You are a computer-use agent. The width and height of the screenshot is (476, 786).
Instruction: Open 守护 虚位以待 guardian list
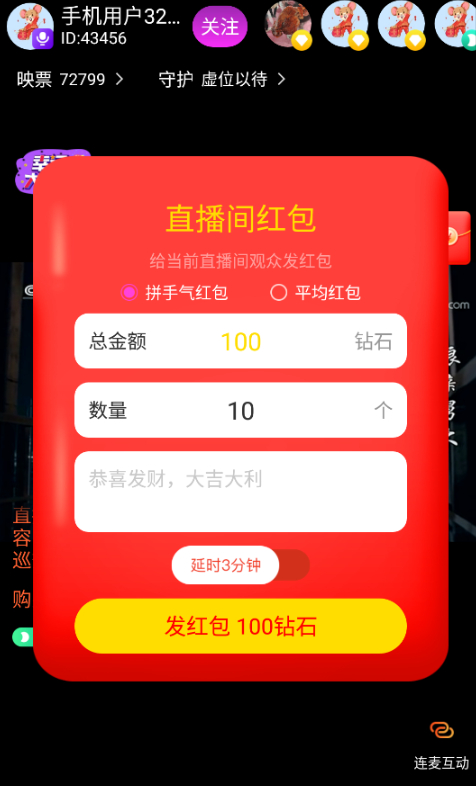222,79
